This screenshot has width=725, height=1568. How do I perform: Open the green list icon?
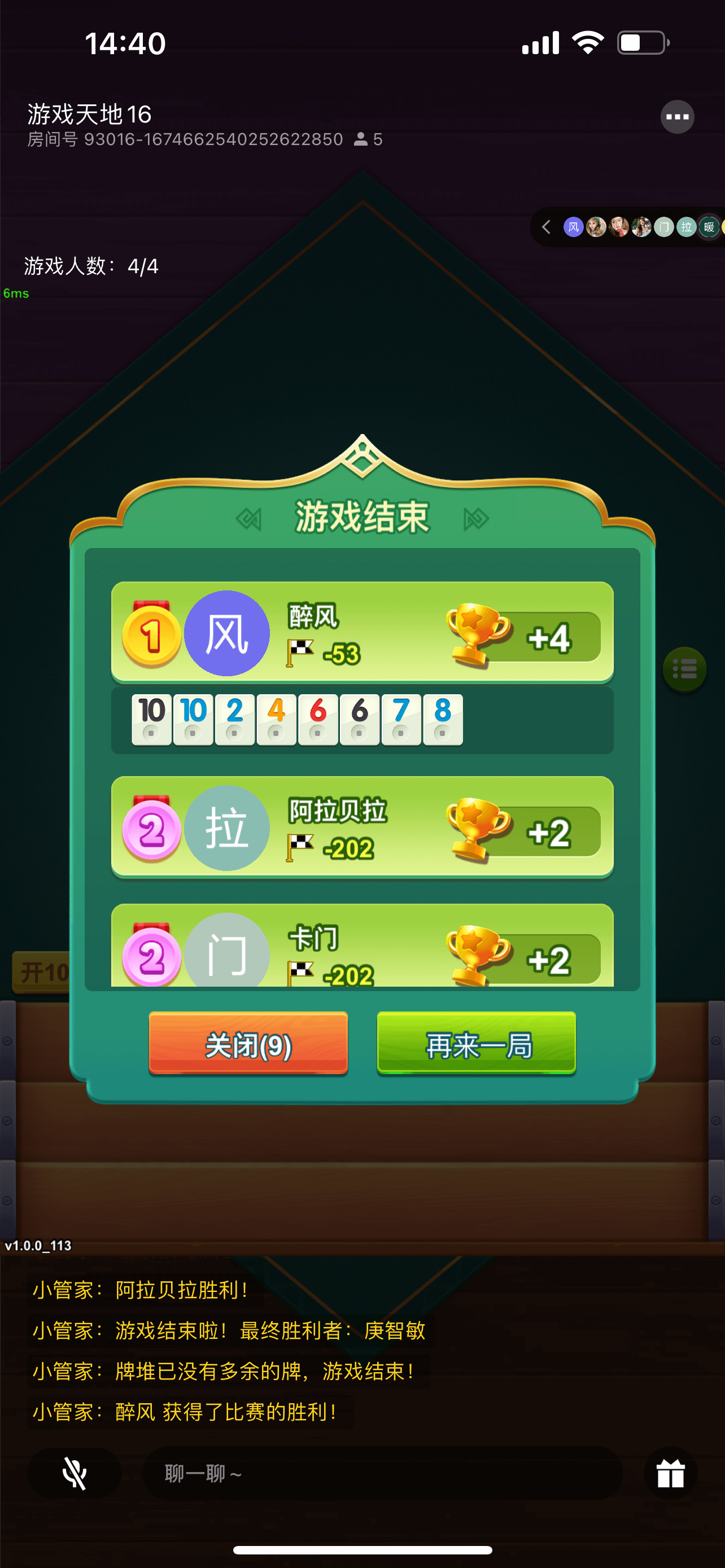[x=684, y=669]
